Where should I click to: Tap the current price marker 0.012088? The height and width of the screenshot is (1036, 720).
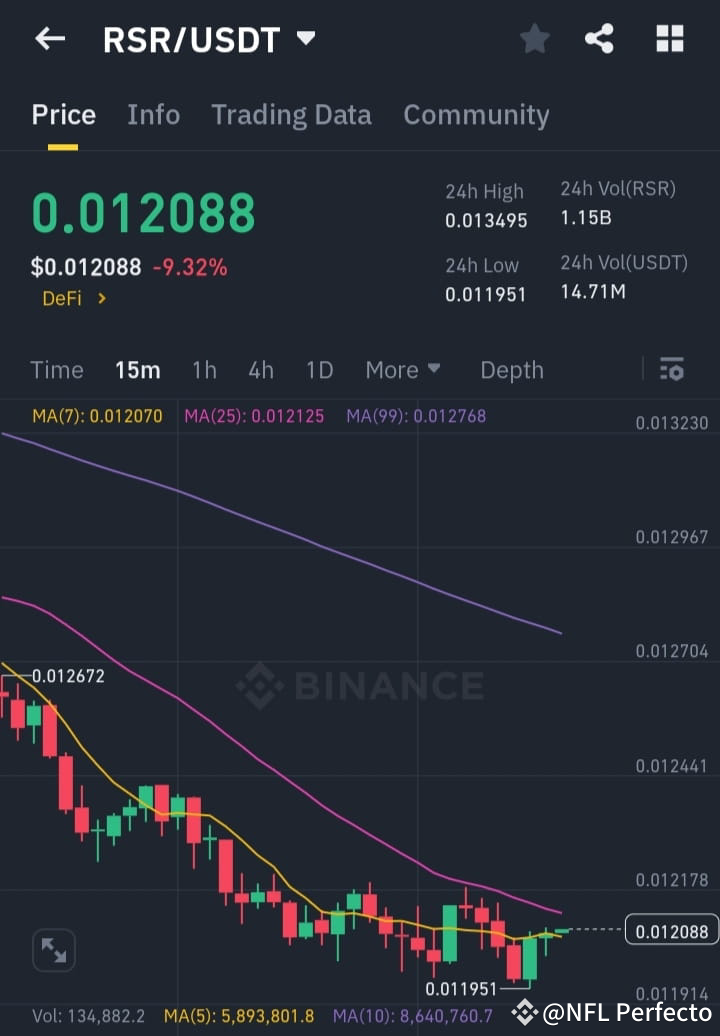click(x=670, y=930)
